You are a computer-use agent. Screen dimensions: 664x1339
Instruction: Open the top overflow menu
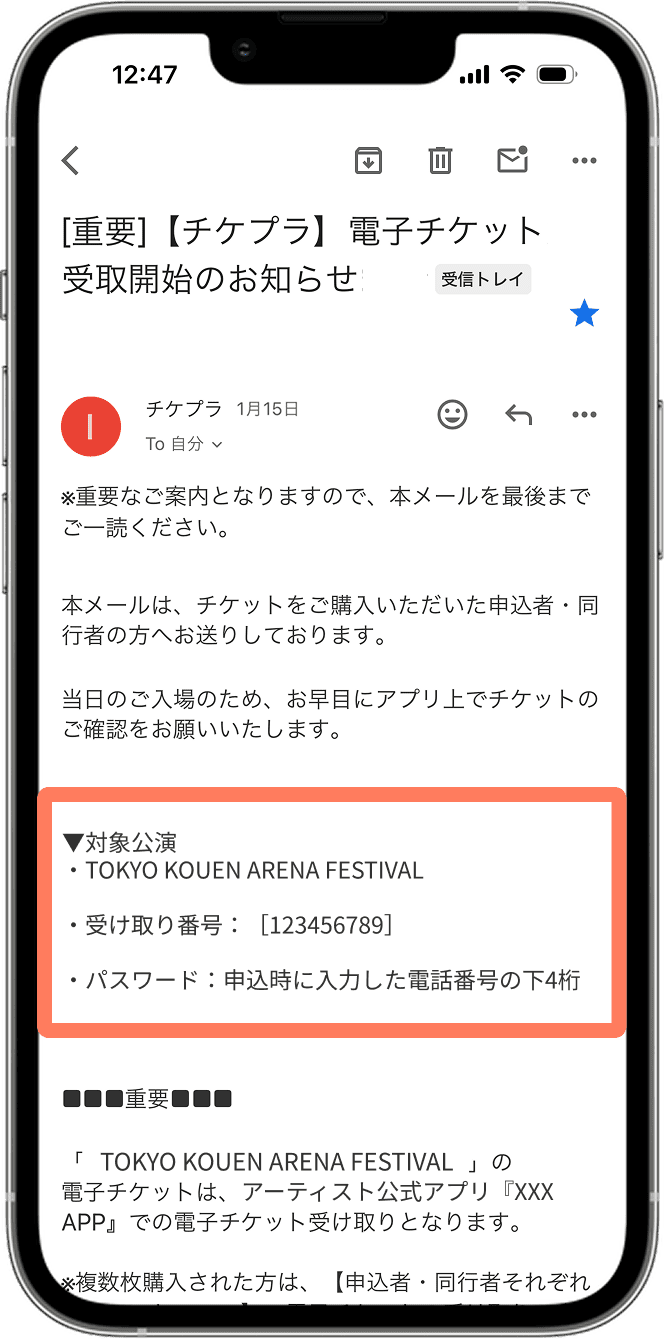[x=584, y=160]
